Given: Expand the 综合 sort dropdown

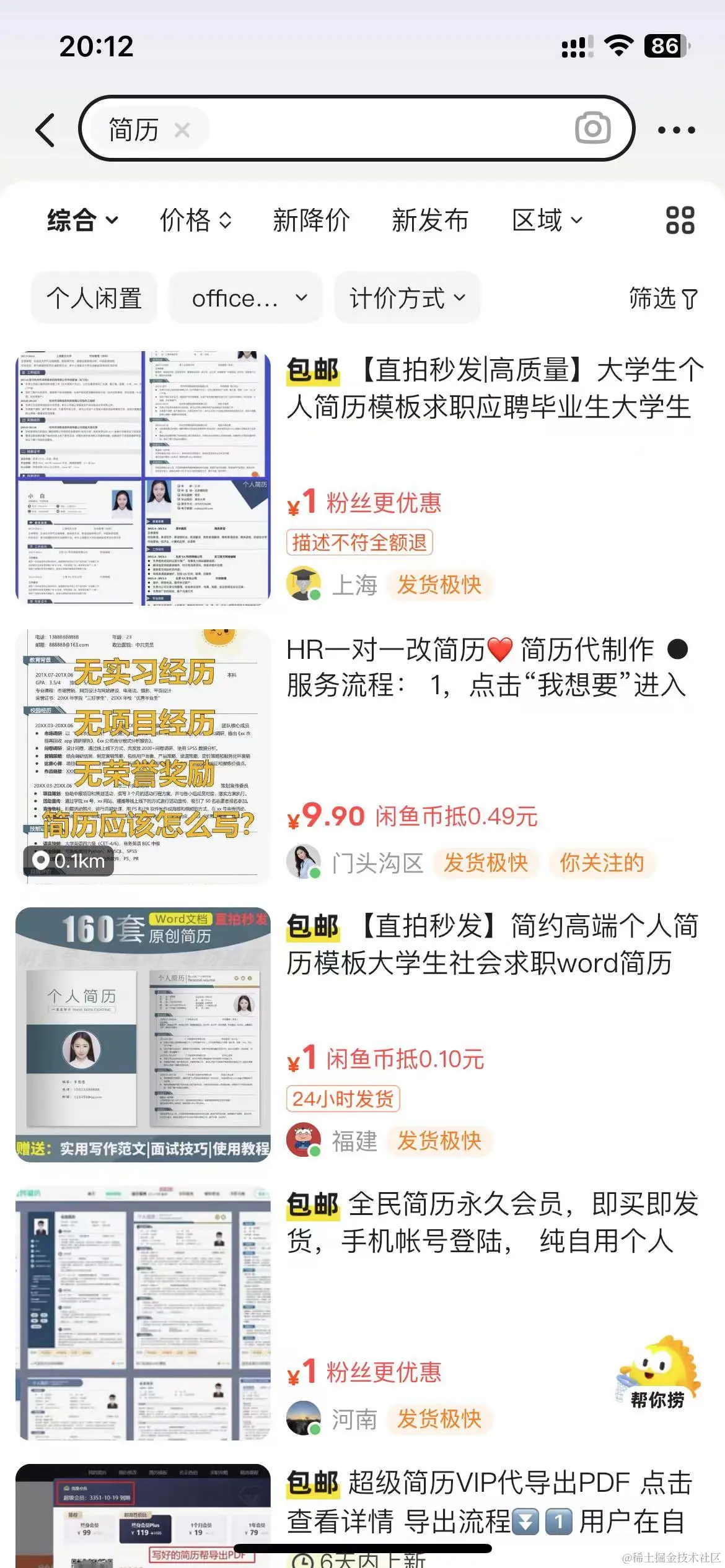Looking at the screenshot, I should 82,220.
